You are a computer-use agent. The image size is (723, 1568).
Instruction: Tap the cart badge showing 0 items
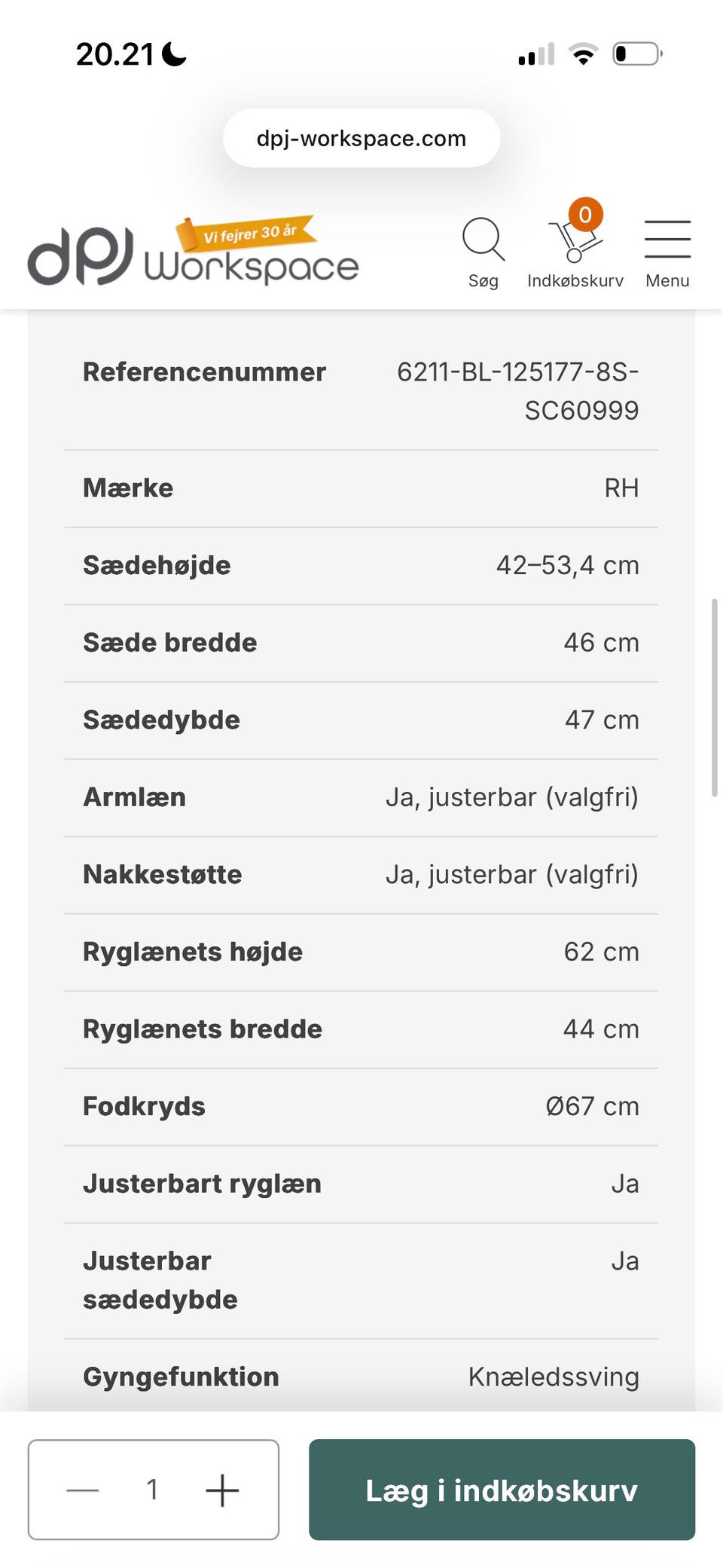point(585,215)
